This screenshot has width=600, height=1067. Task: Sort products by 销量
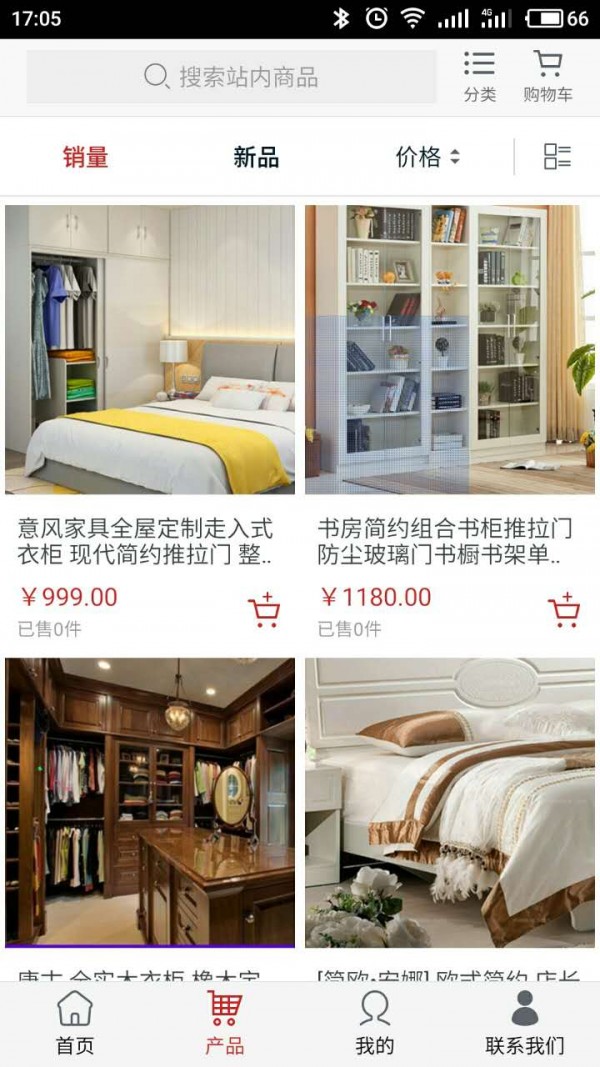coord(85,157)
